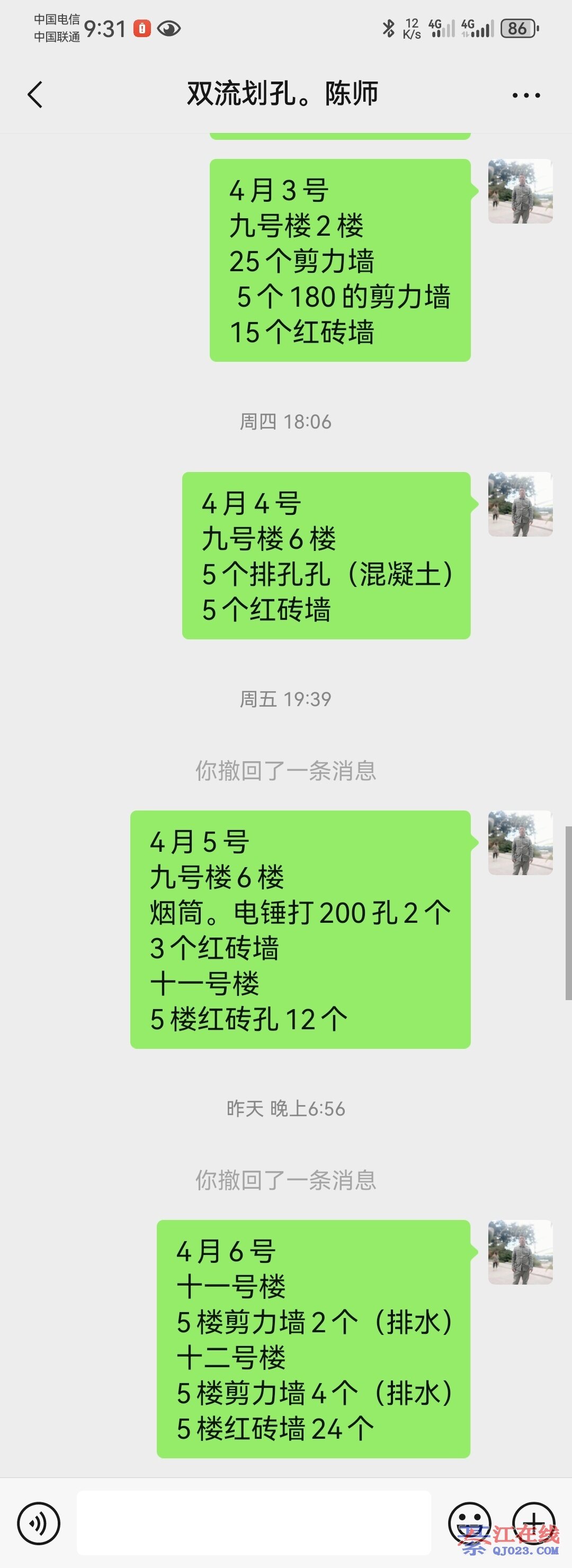Tap the avatar beside the 4月3号 message
Screen dimensions: 572x1568
point(520,191)
